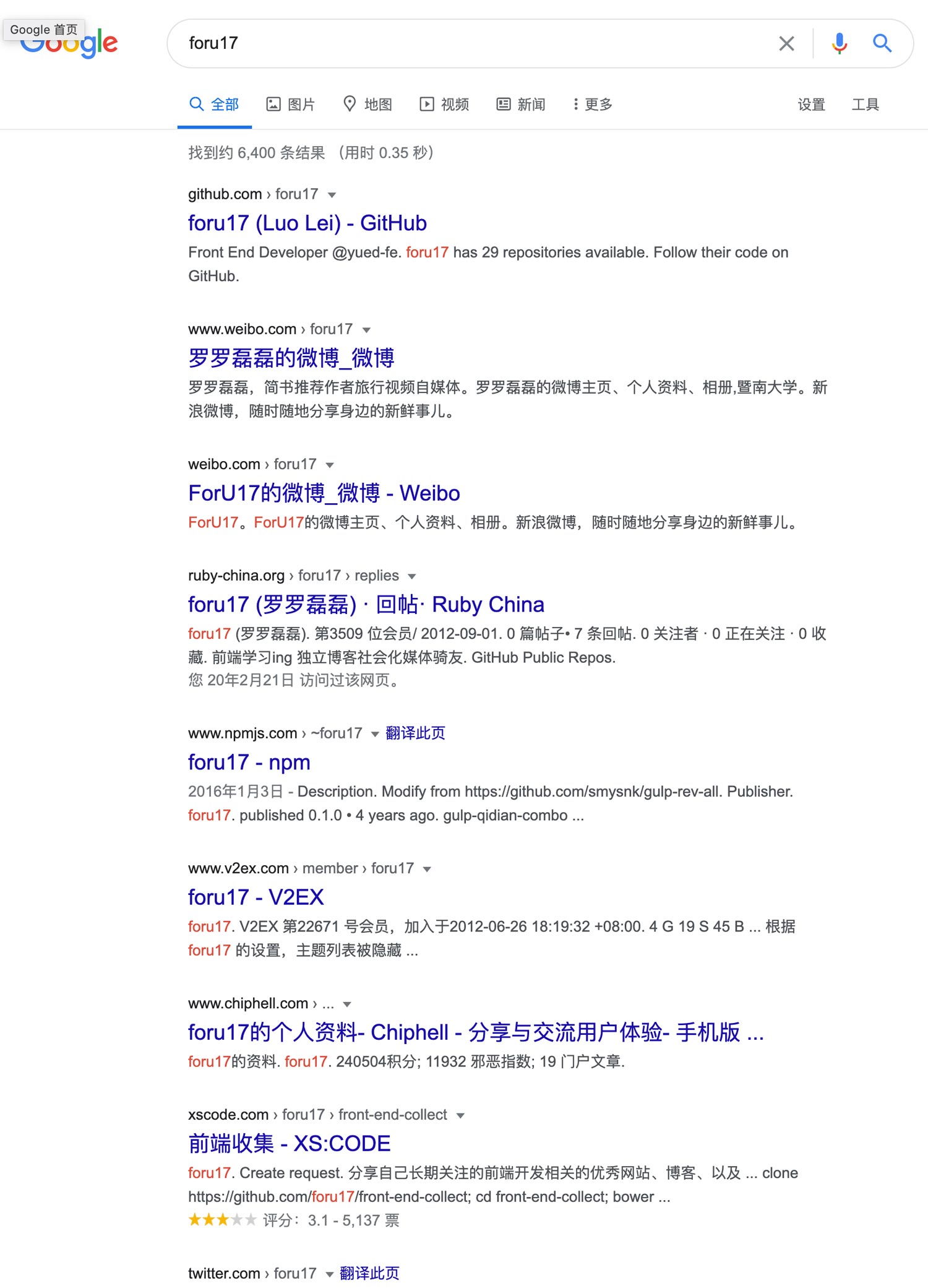The height and width of the screenshot is (1288, 928).
Task: Switch to the 新闻 tab
Action: [x=521, y=104]
